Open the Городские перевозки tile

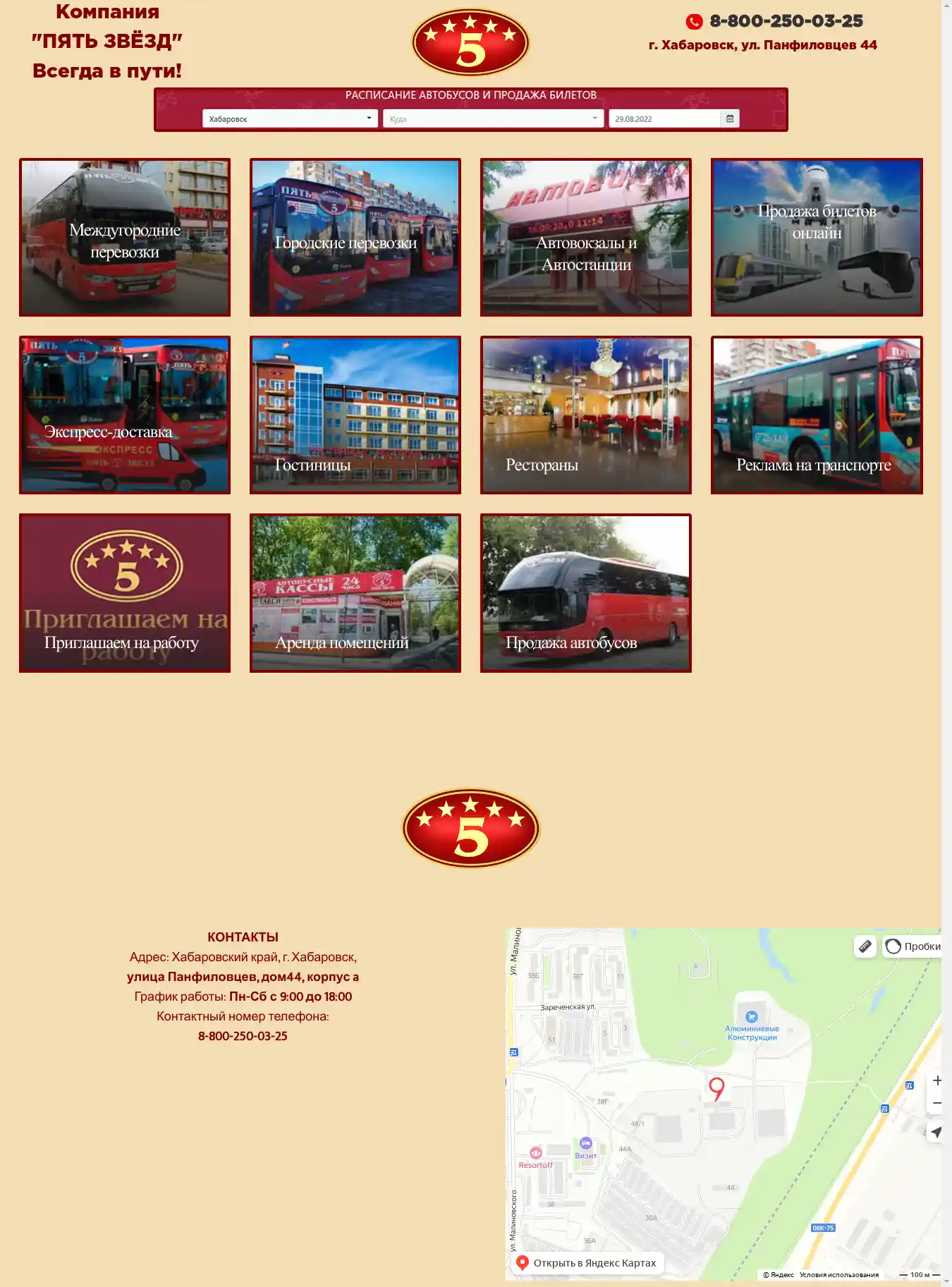355,238
